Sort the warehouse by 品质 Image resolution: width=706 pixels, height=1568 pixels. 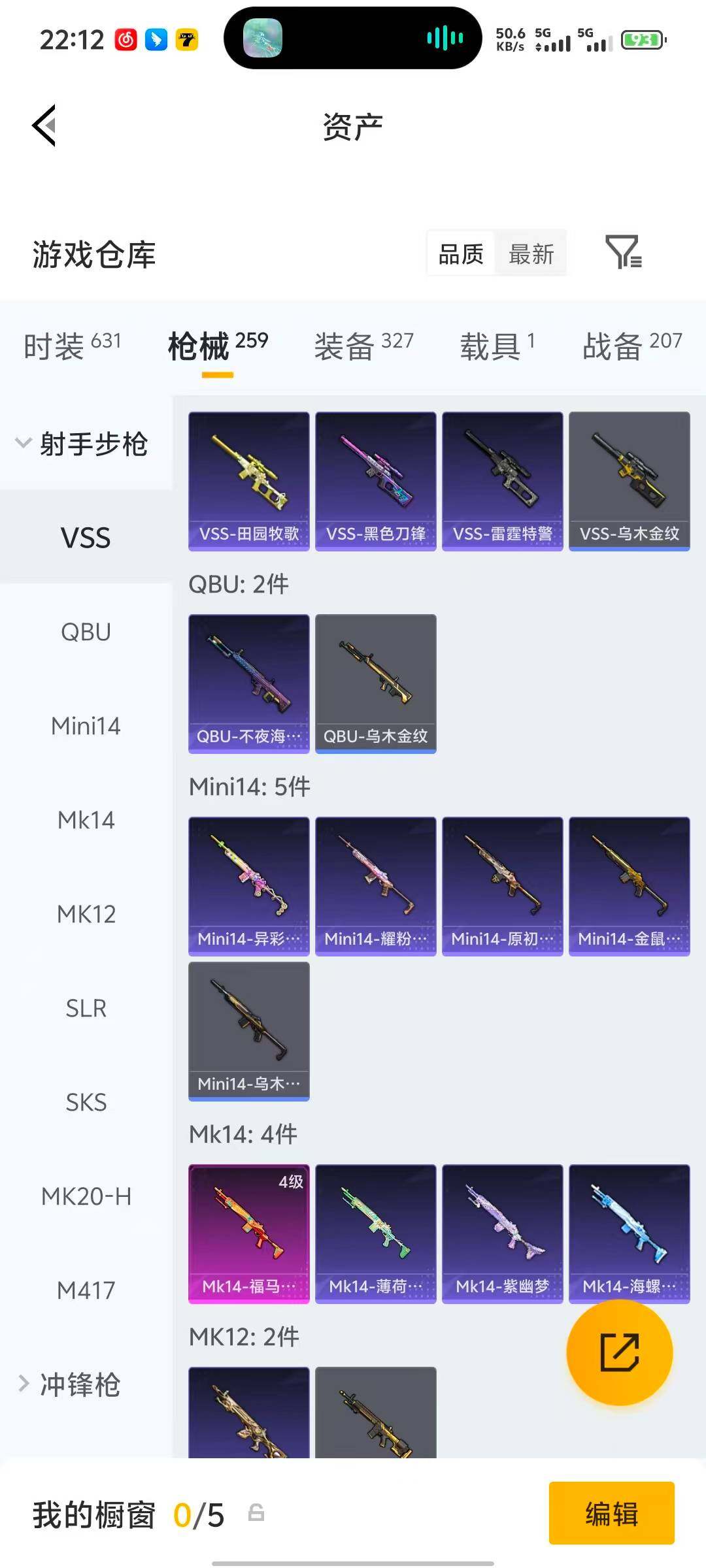point(461,253)
